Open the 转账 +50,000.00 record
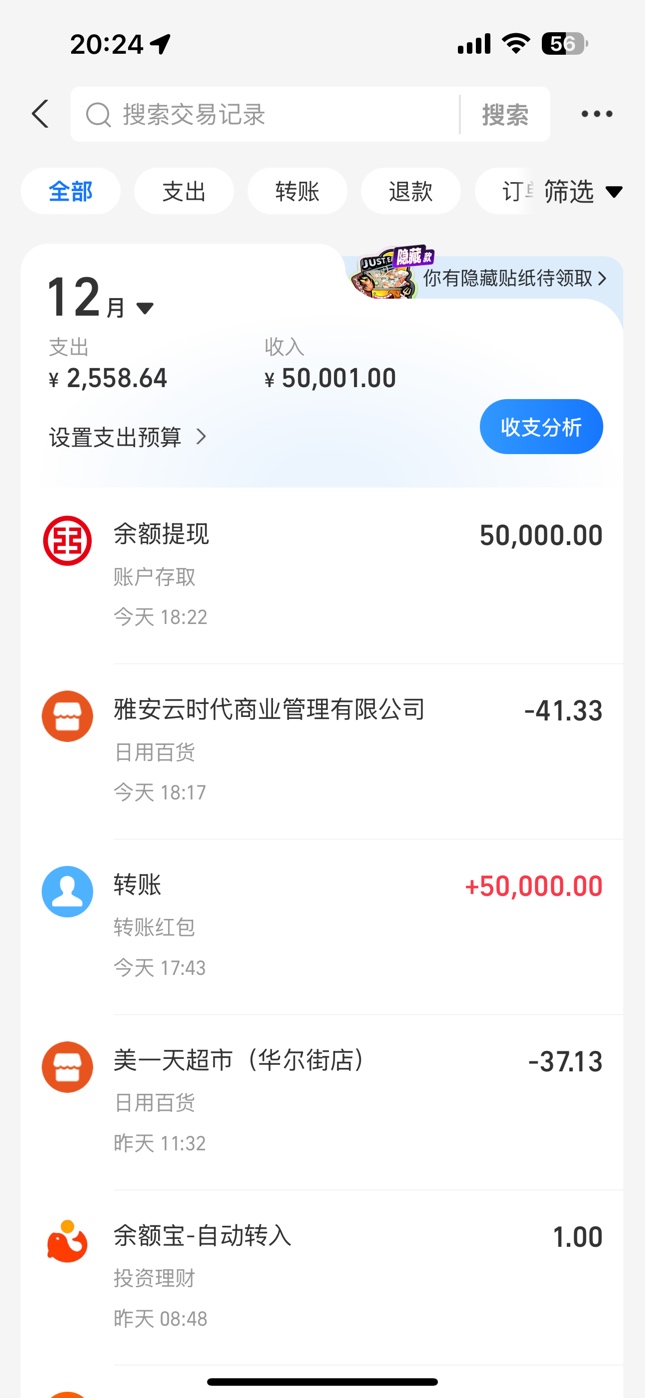 (322, 925)
